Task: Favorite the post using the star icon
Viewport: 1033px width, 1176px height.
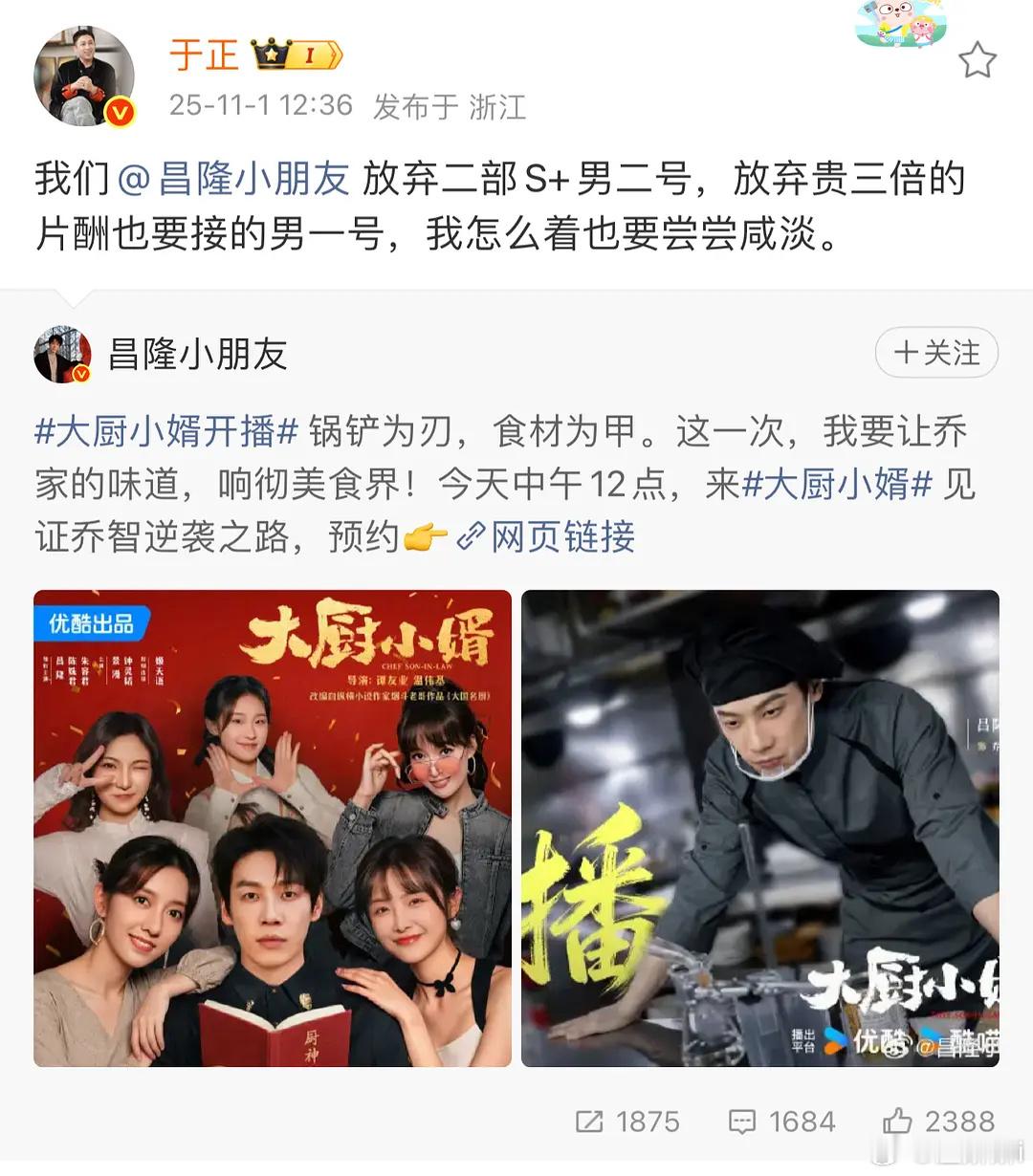Action: tap(978, 57)
